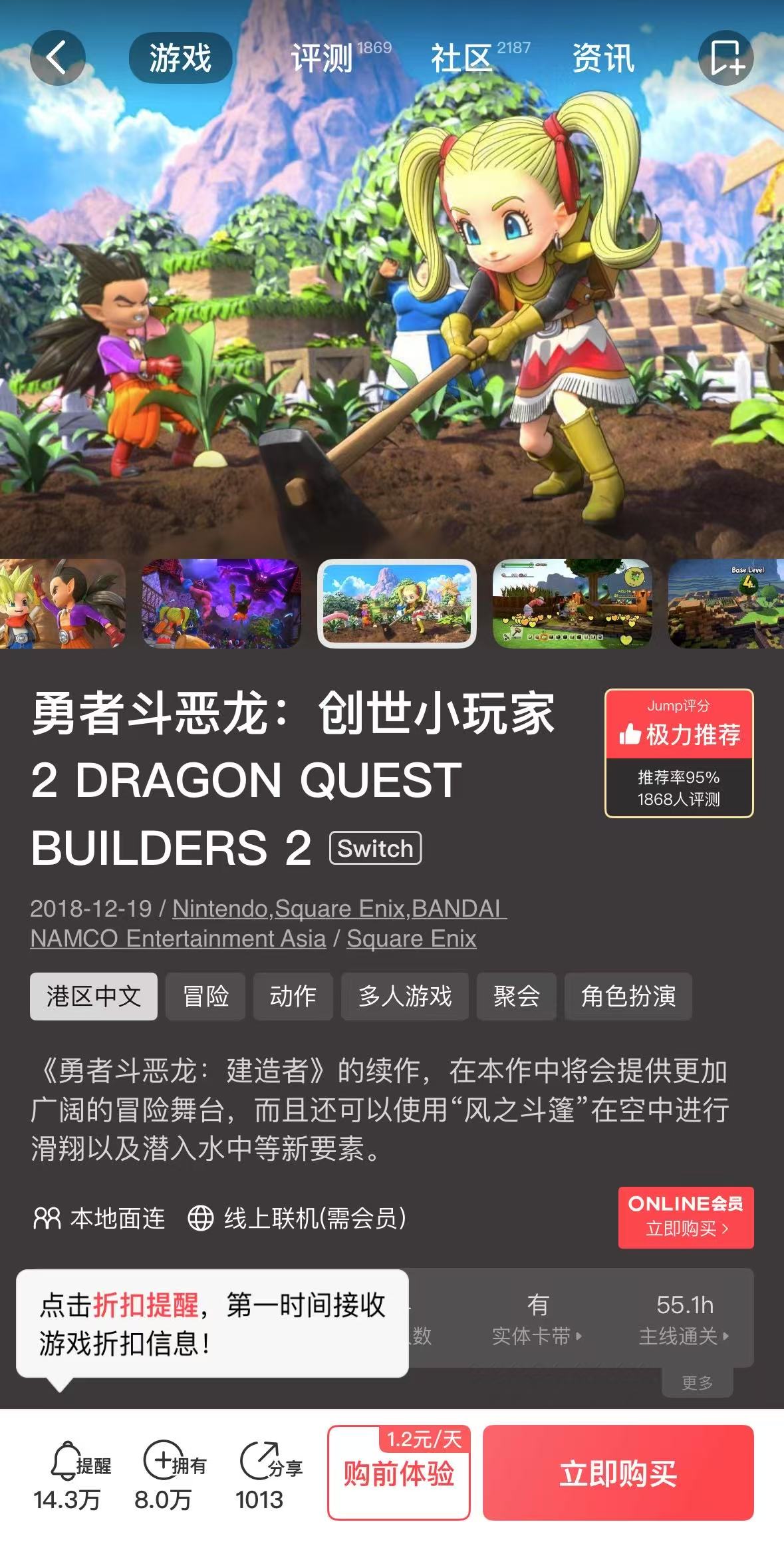The height and width of the screenshot is (1546, 784).
Task: Tap 立即购买 to buy the game
Action: 618,1473
